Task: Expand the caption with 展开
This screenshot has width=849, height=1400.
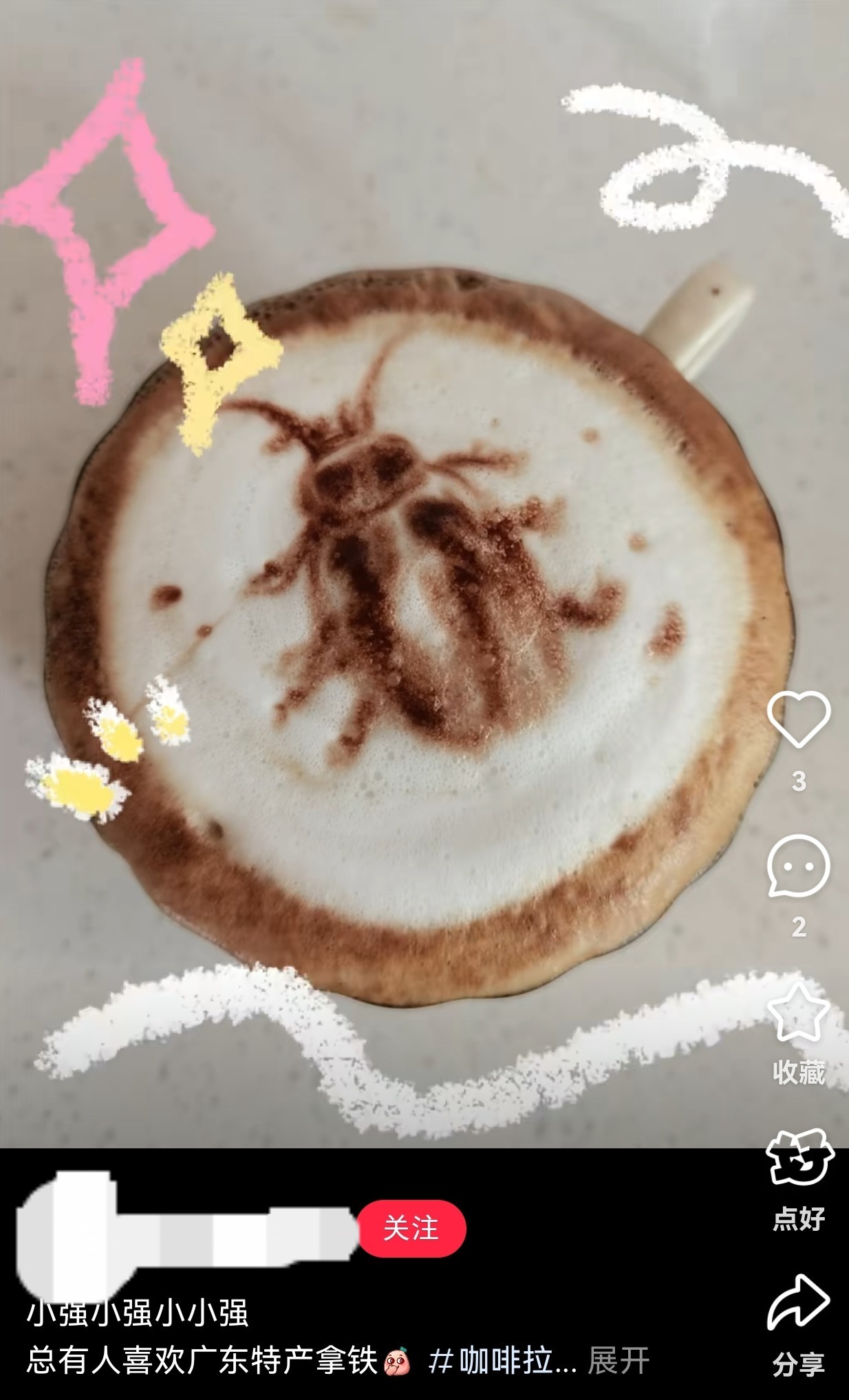Action: point(618,1361)
